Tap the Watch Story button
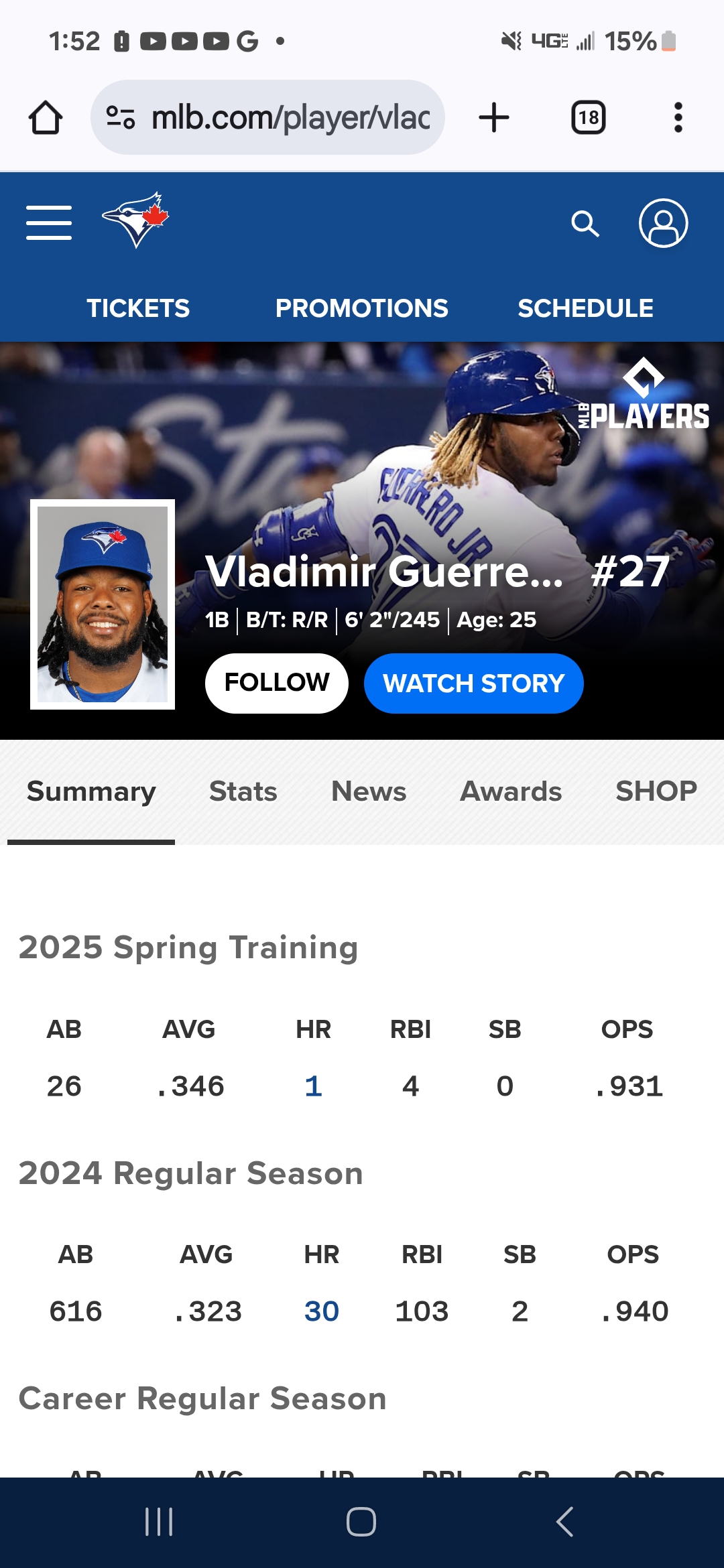This screenshot has height=1568, width=724. [473, 683]
